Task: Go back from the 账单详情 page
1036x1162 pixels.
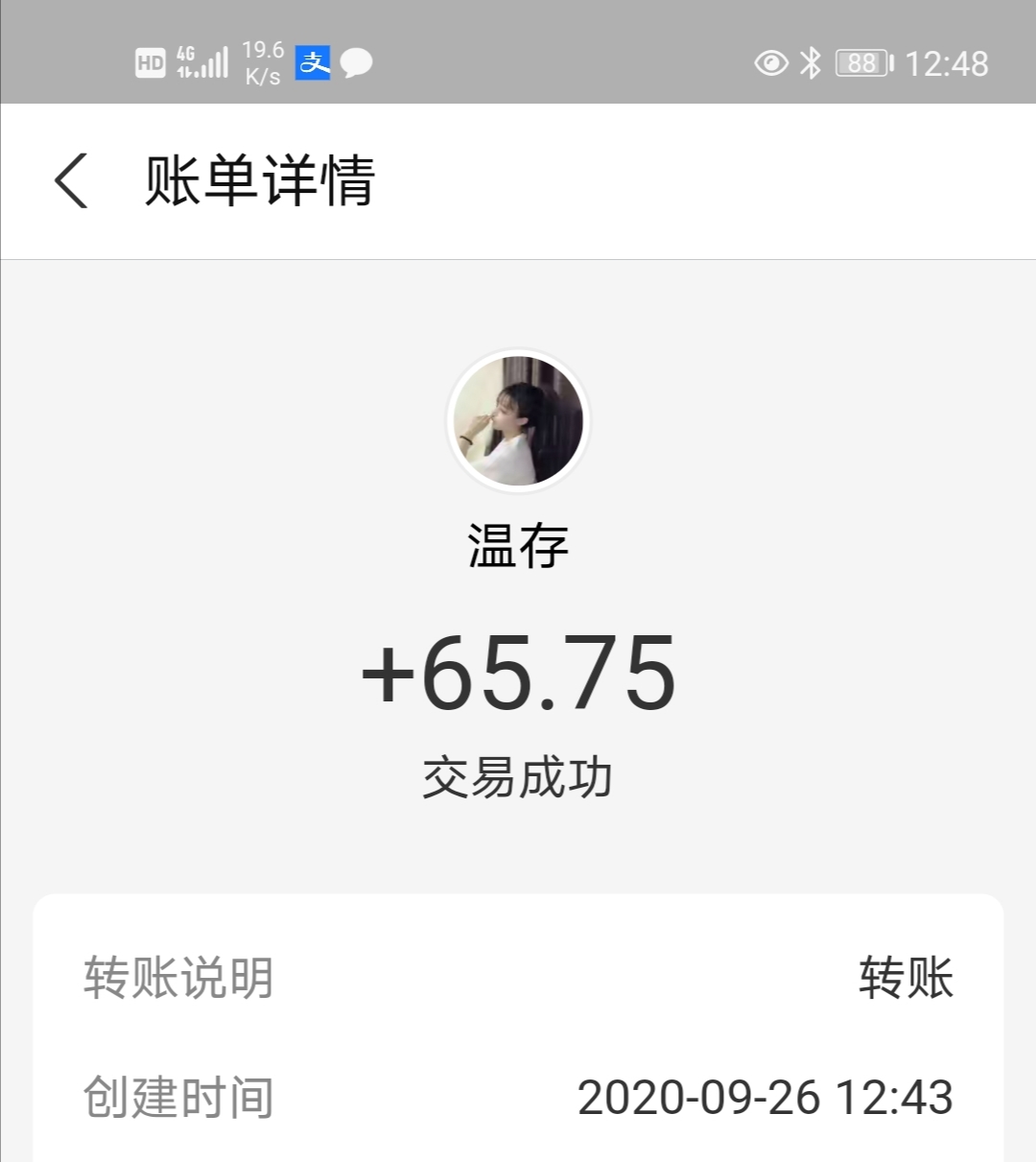Action: click(x=72, y=180)
